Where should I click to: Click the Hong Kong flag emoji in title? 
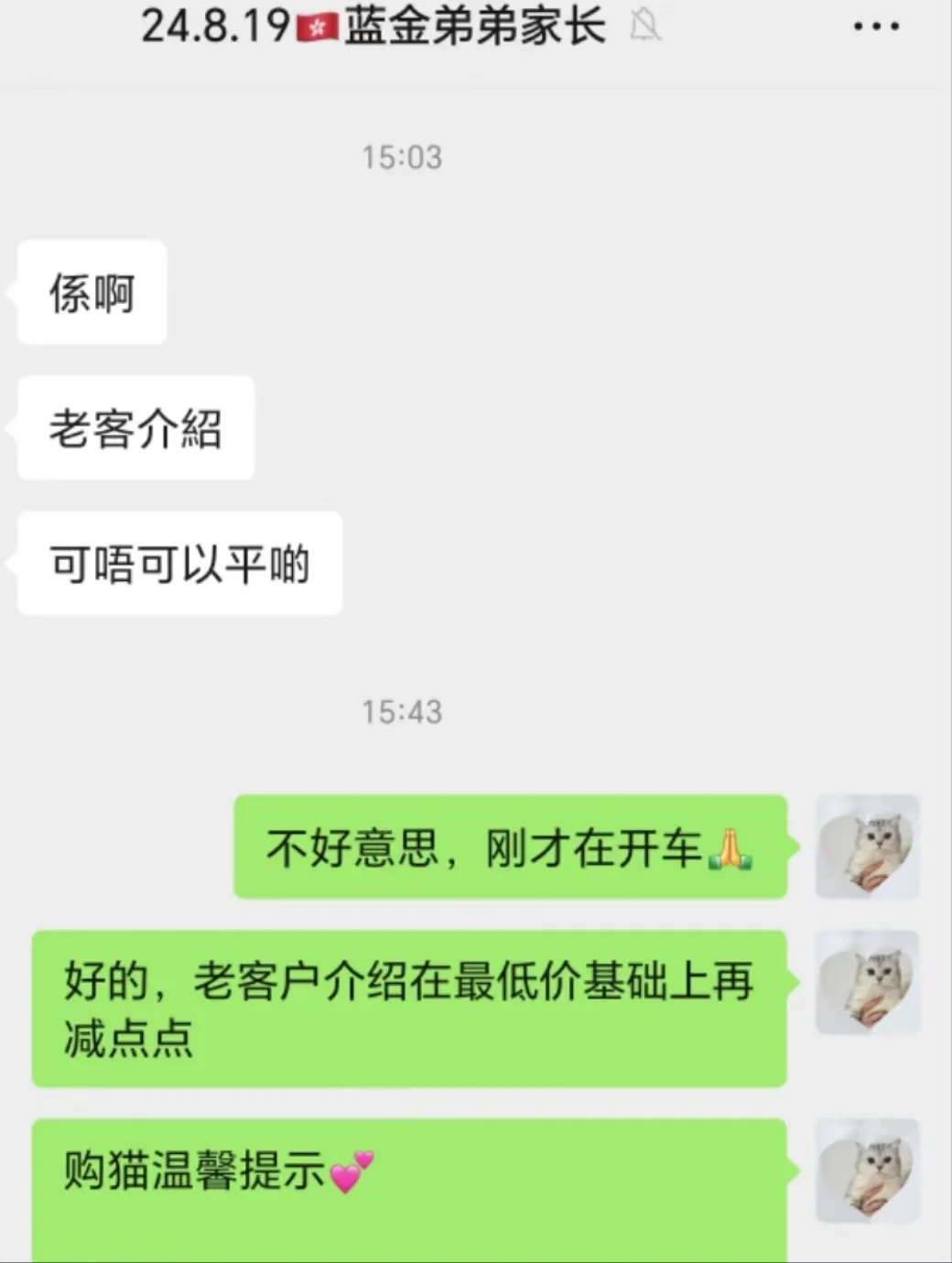[319, 26]
